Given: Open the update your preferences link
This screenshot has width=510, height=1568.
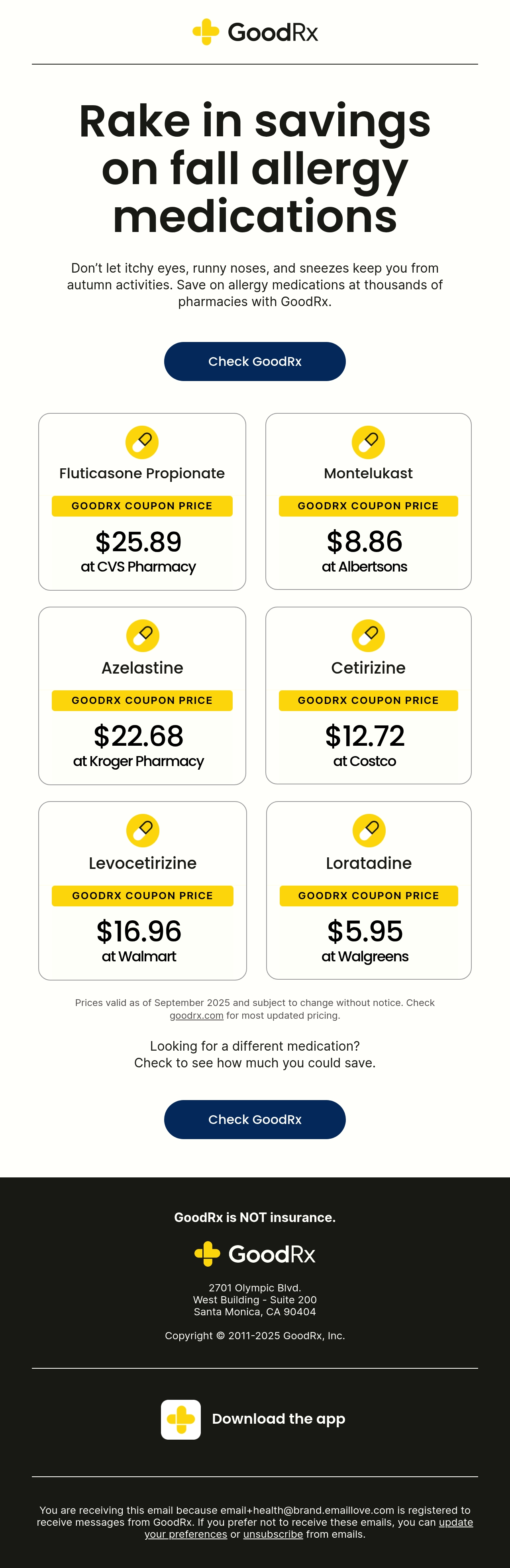Looking at the screenshot, I should coord(308,1529).
